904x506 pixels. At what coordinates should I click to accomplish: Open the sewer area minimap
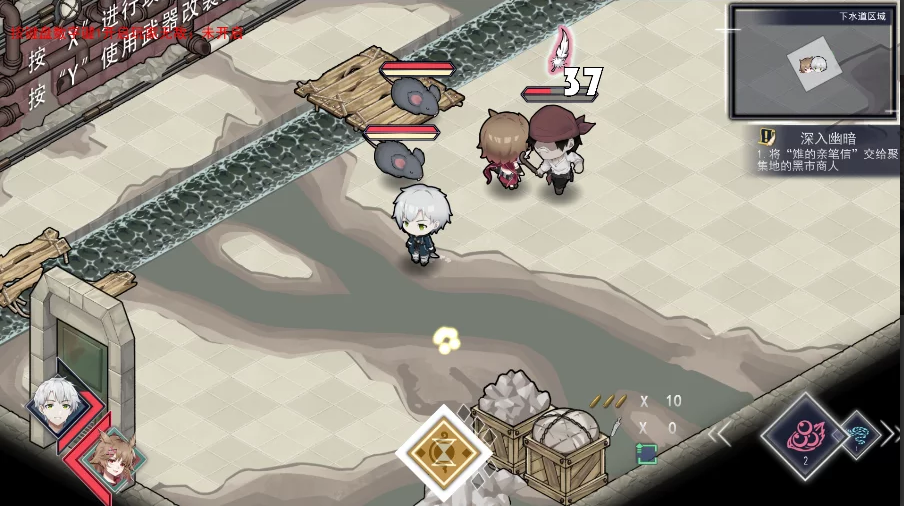[x=812, y=64]
